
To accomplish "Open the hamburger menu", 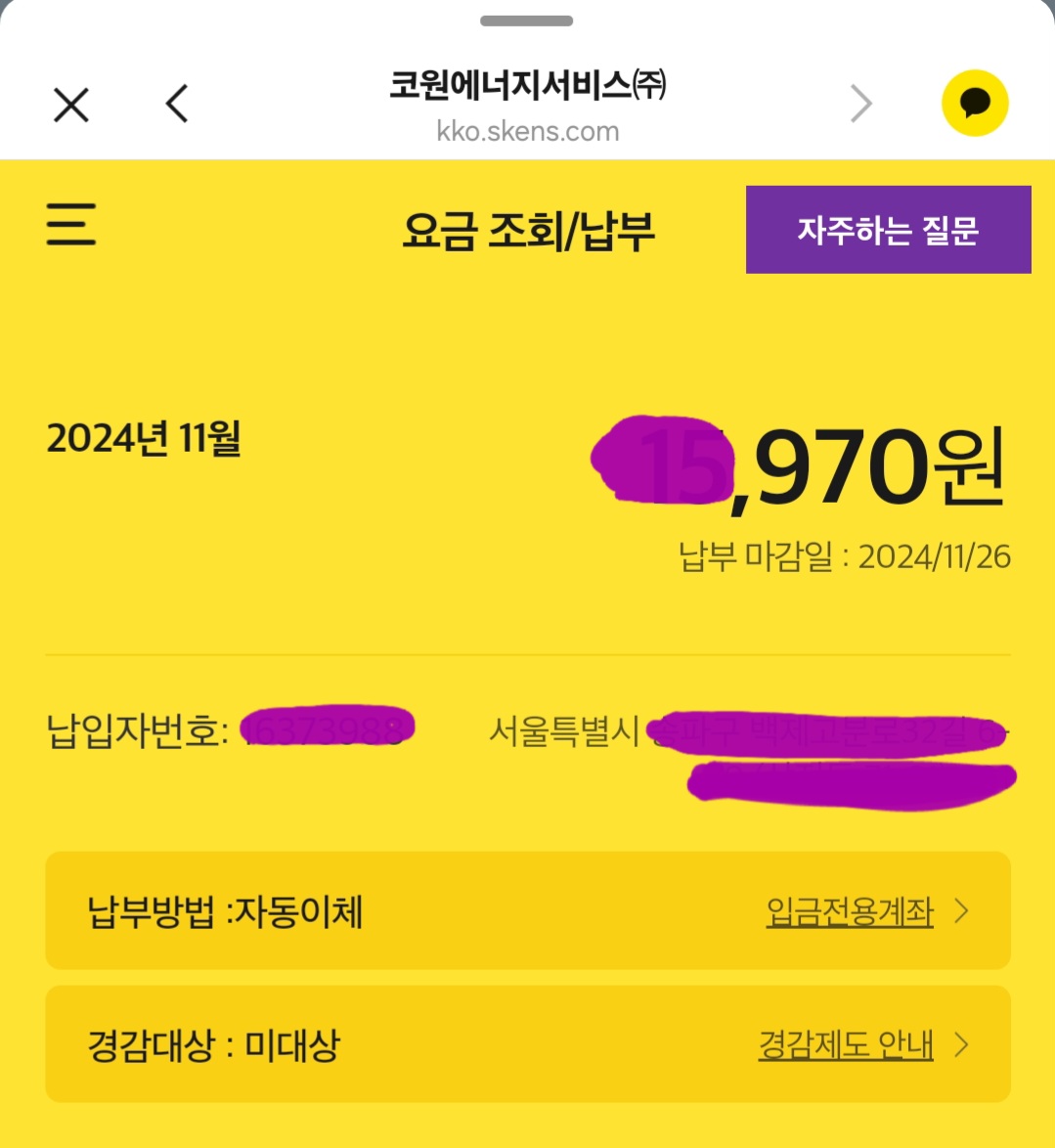I will coord(71,224).
